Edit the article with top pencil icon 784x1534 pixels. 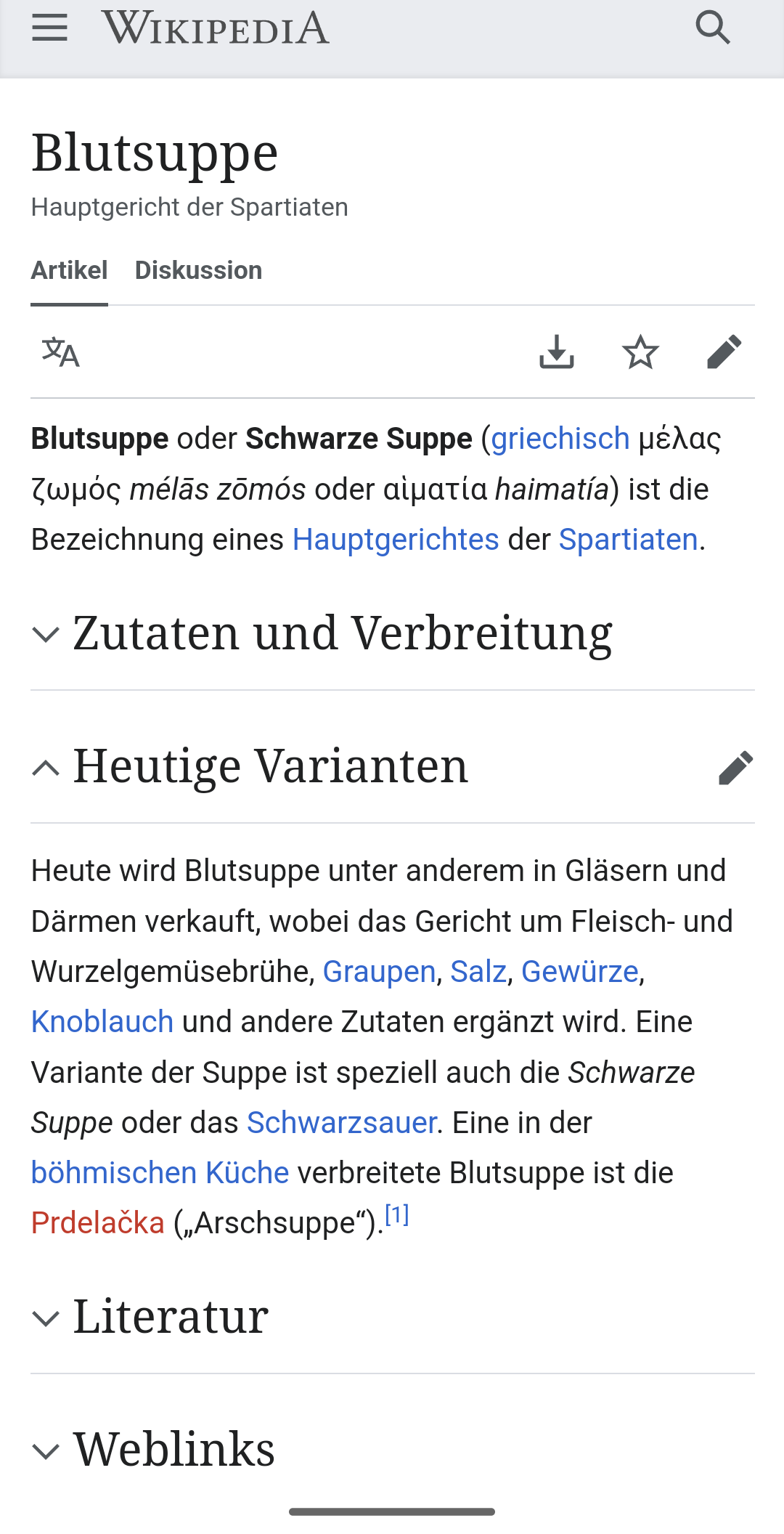(x=724, y=352)
